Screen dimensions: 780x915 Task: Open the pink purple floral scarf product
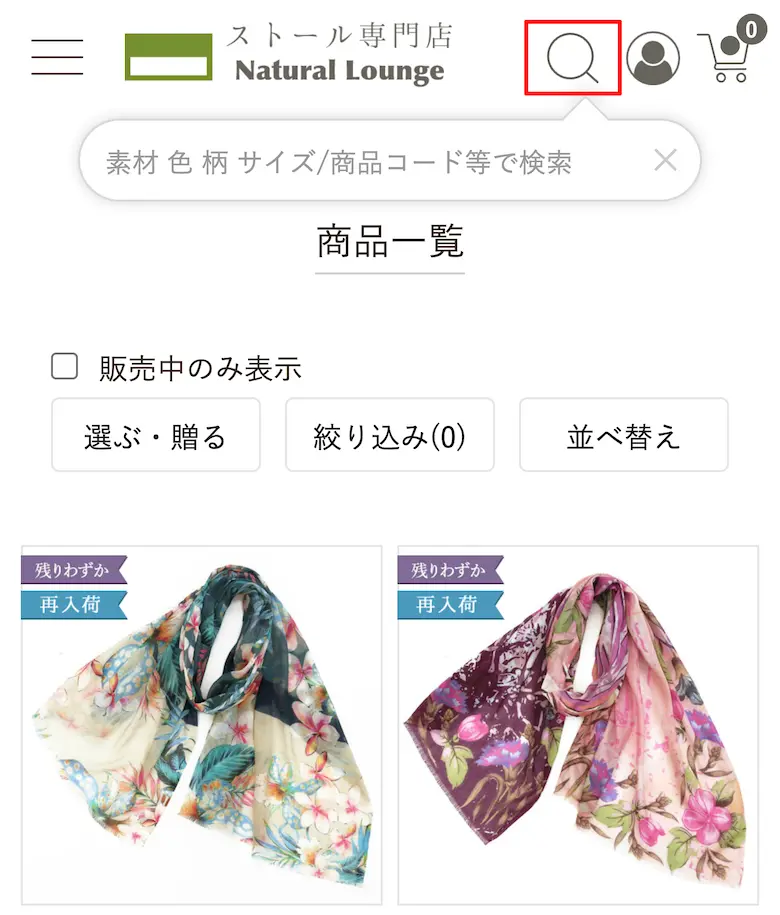tap(578, 725)
